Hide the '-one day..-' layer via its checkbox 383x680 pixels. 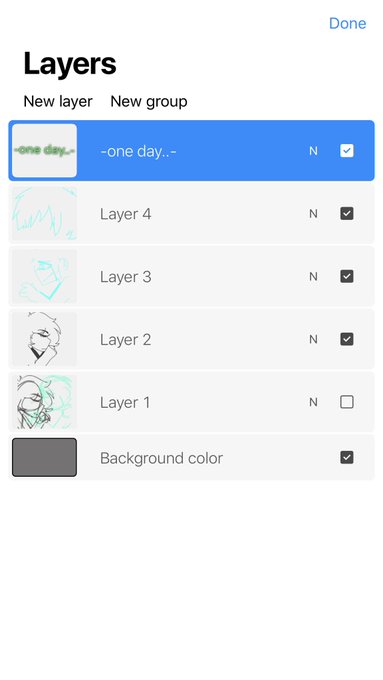(347, 151)
